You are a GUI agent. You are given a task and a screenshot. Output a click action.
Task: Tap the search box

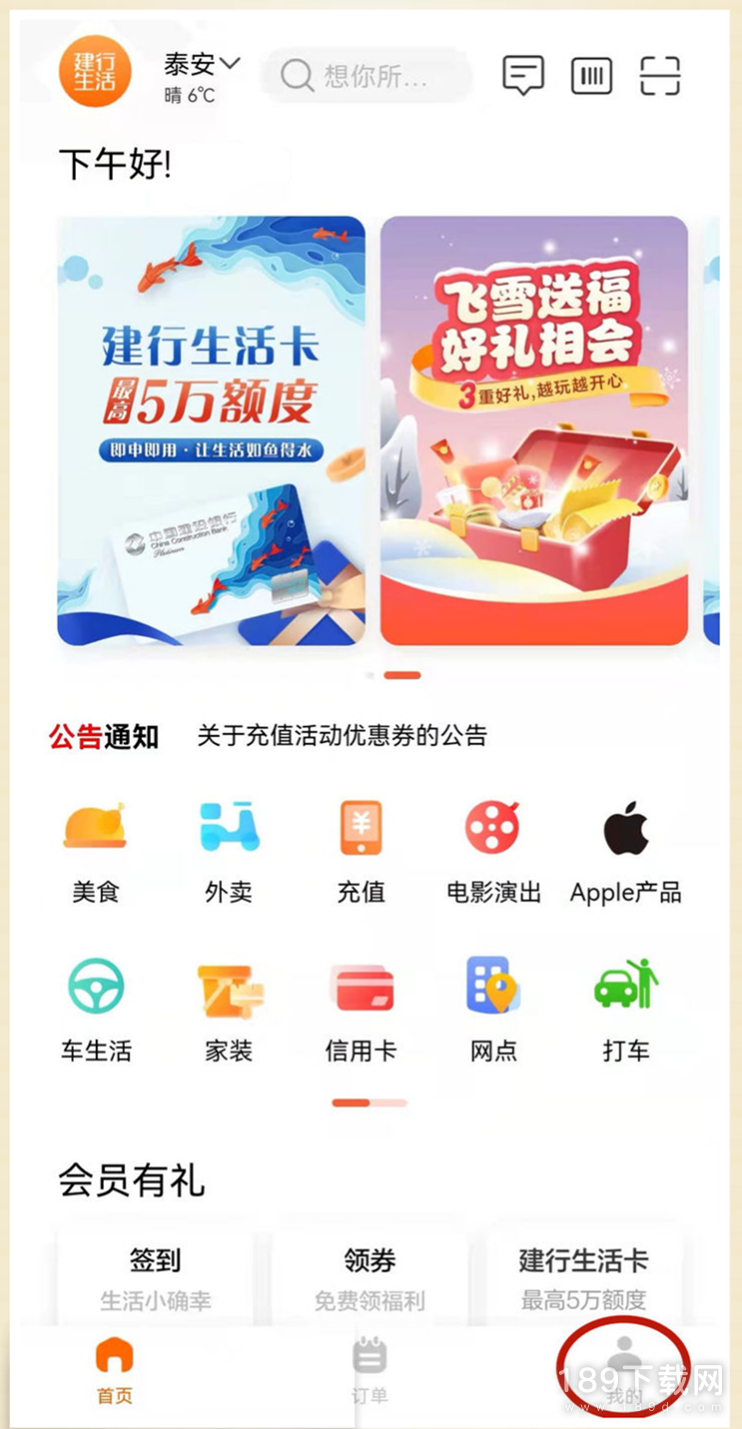click(366, 76)
